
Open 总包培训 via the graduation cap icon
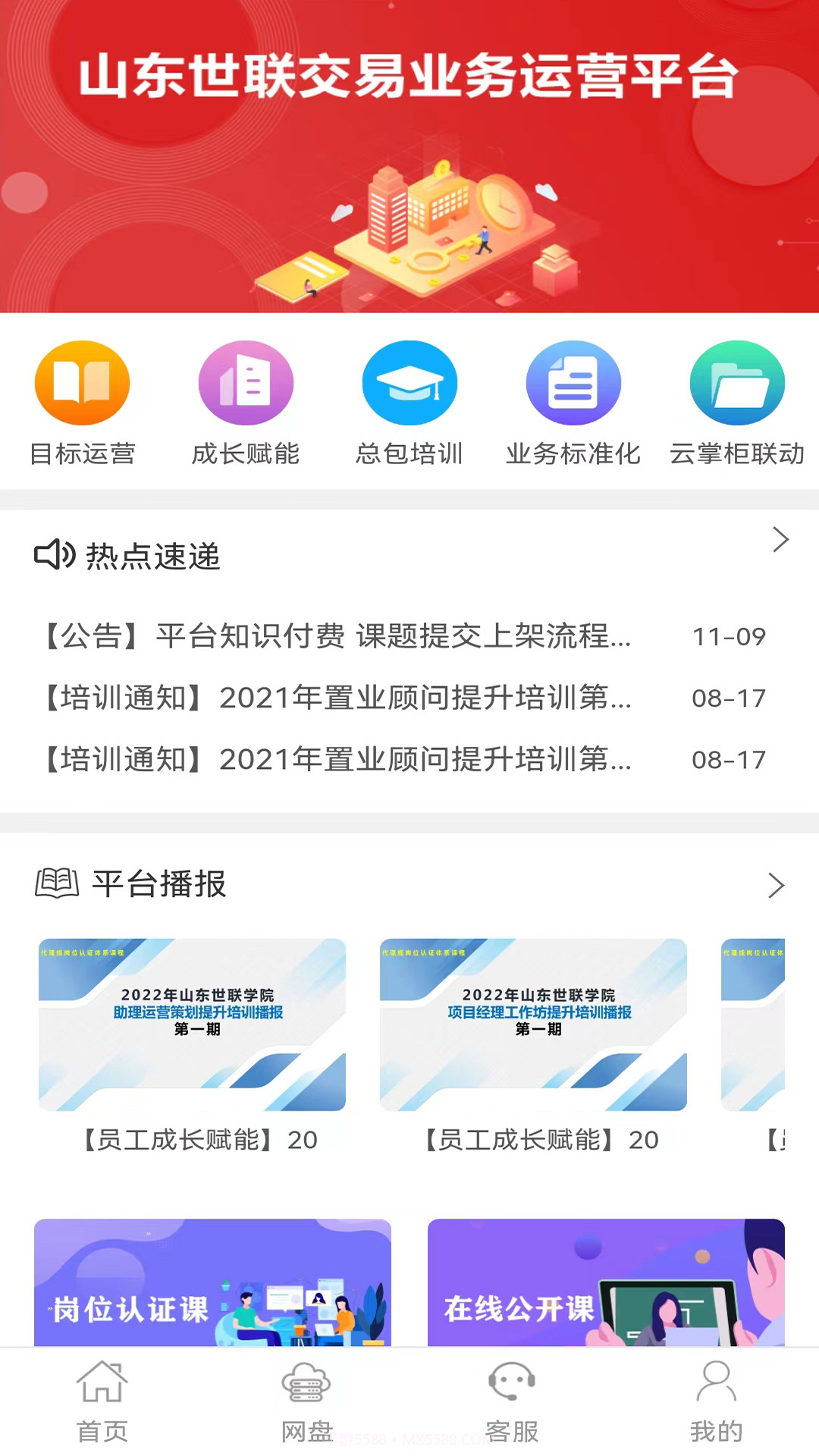(x=410, y=383)
